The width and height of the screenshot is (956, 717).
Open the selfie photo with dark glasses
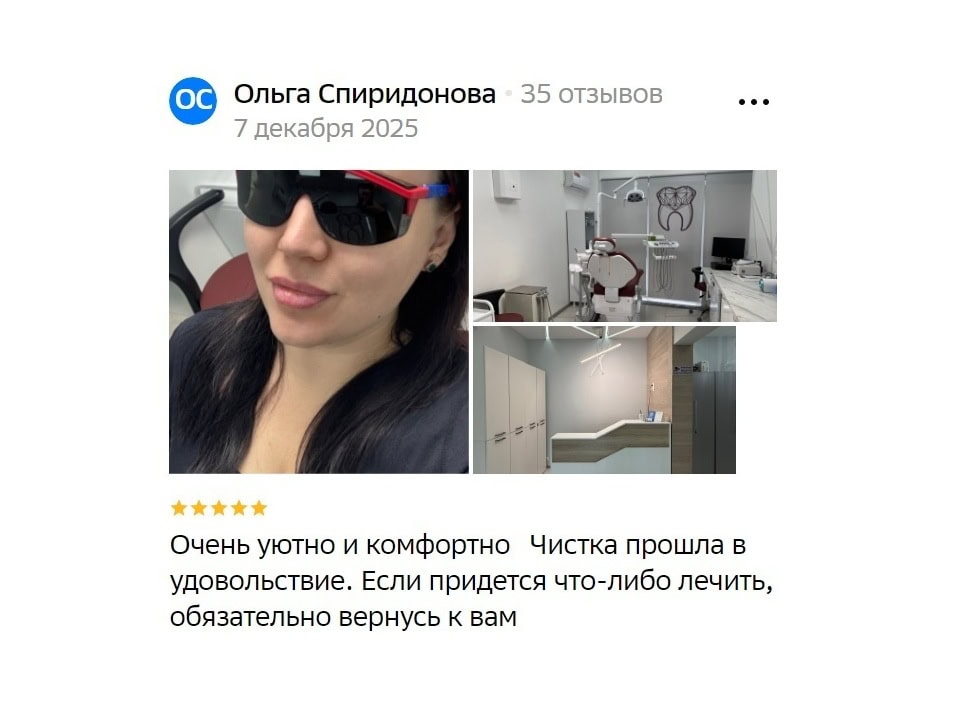(318, 321)
